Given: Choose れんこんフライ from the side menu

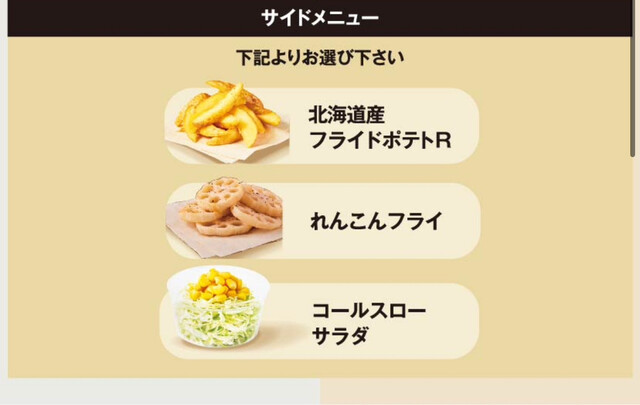Looking at the screenshot, I should [x=322, y=221].
